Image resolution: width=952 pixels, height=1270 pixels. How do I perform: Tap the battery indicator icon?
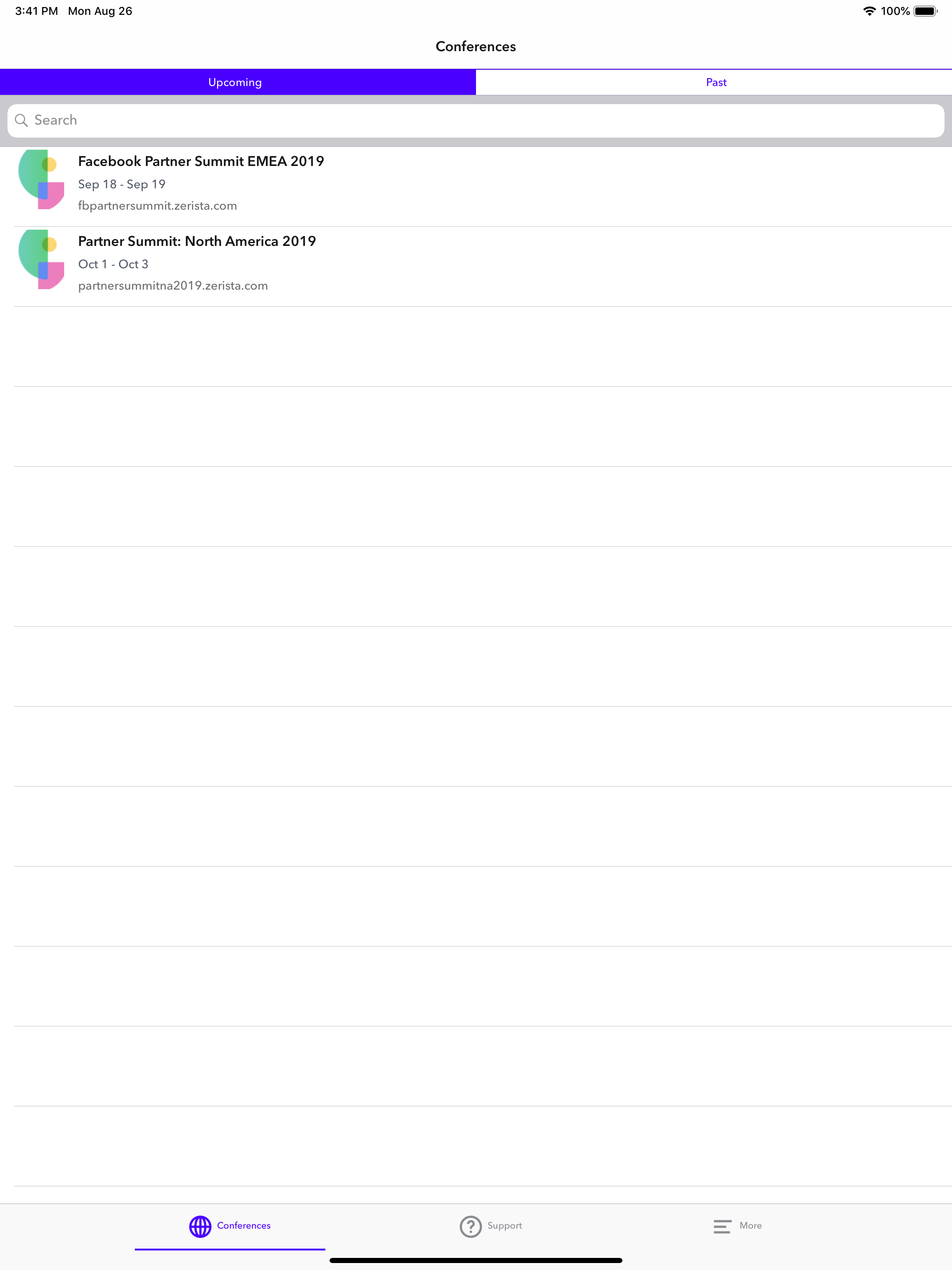click(925, 10)
